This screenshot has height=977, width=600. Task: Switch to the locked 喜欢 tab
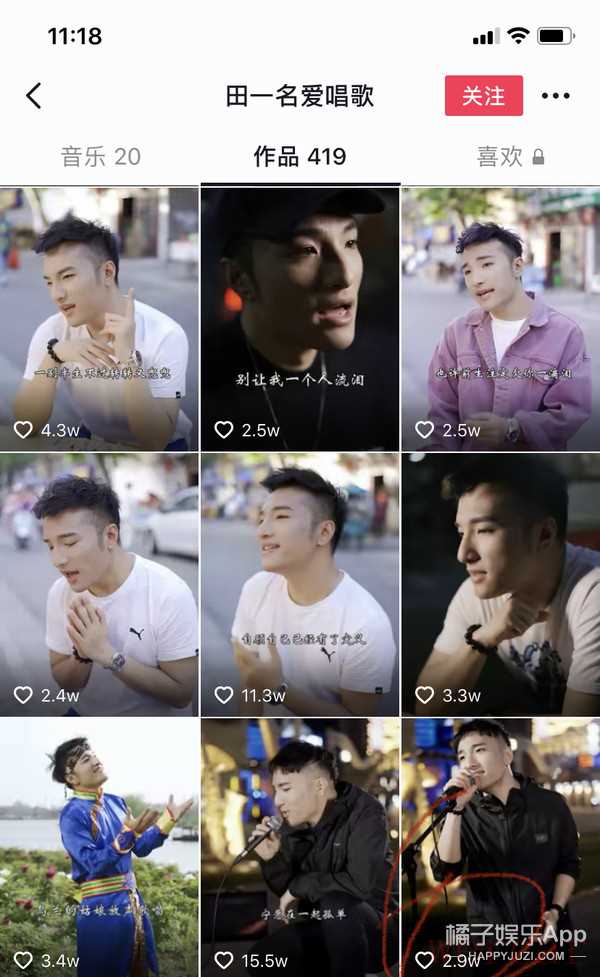pyautogui.click(x=510, y=156)
